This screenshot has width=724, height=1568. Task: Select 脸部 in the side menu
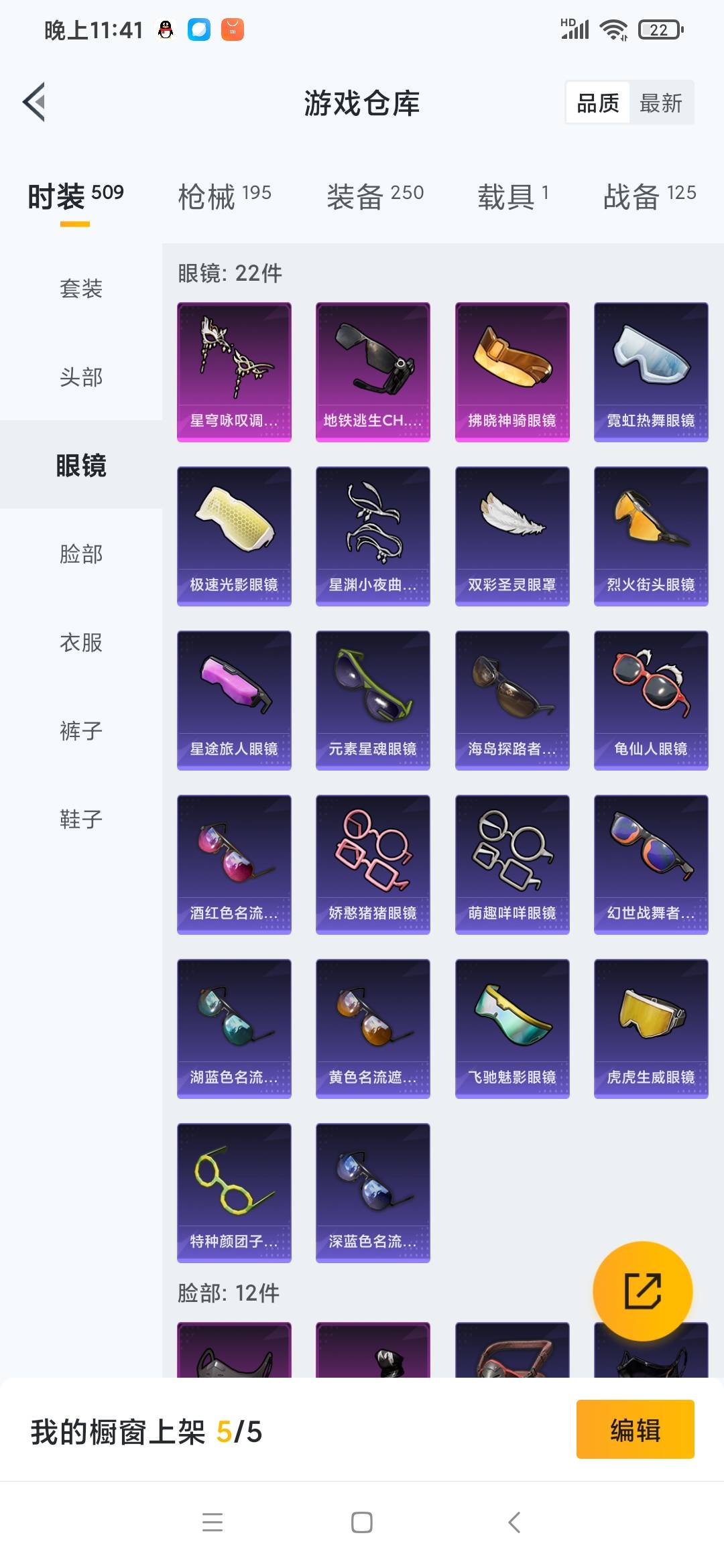[x=81, y=554]
